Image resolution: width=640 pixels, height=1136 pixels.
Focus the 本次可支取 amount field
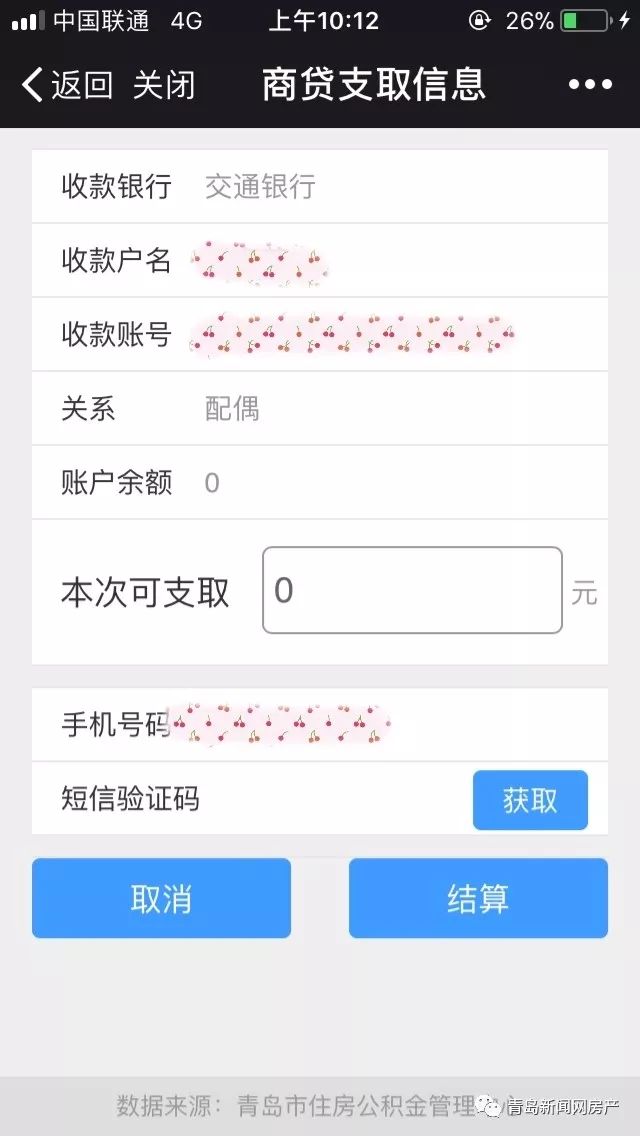412,590
